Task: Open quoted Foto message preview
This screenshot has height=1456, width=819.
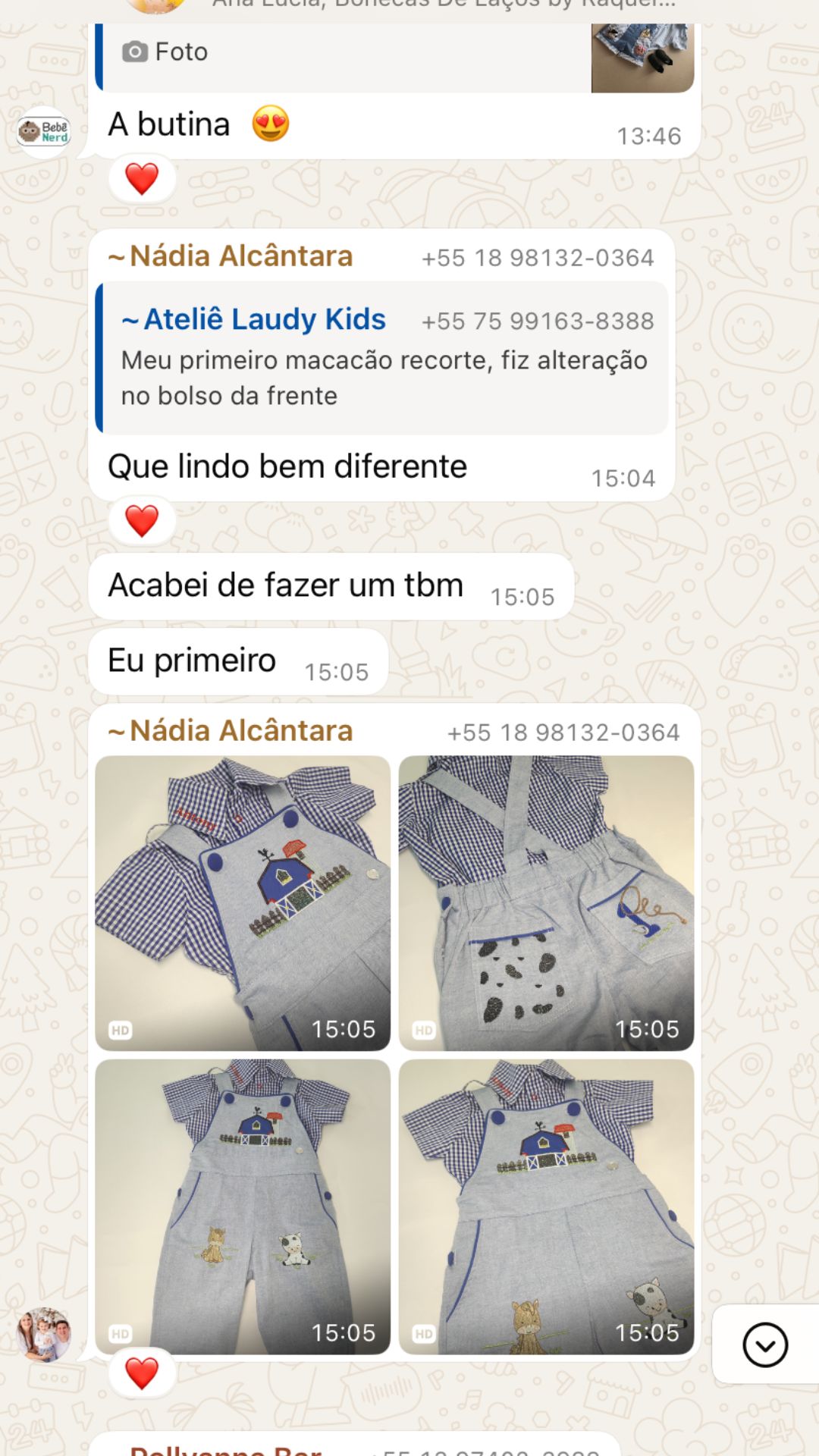Action: [x=394, y=55]
